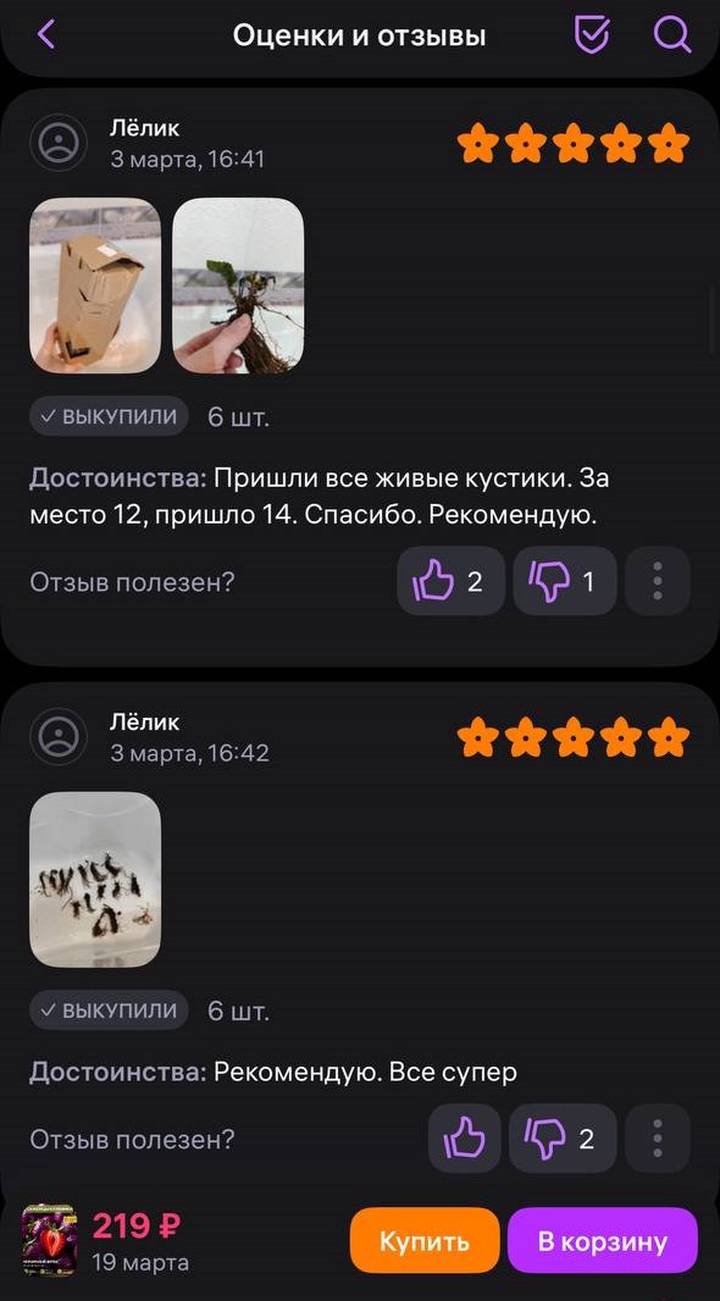Open Лёлик's profile avatar in first review
720x1301 pixels.
62,141
